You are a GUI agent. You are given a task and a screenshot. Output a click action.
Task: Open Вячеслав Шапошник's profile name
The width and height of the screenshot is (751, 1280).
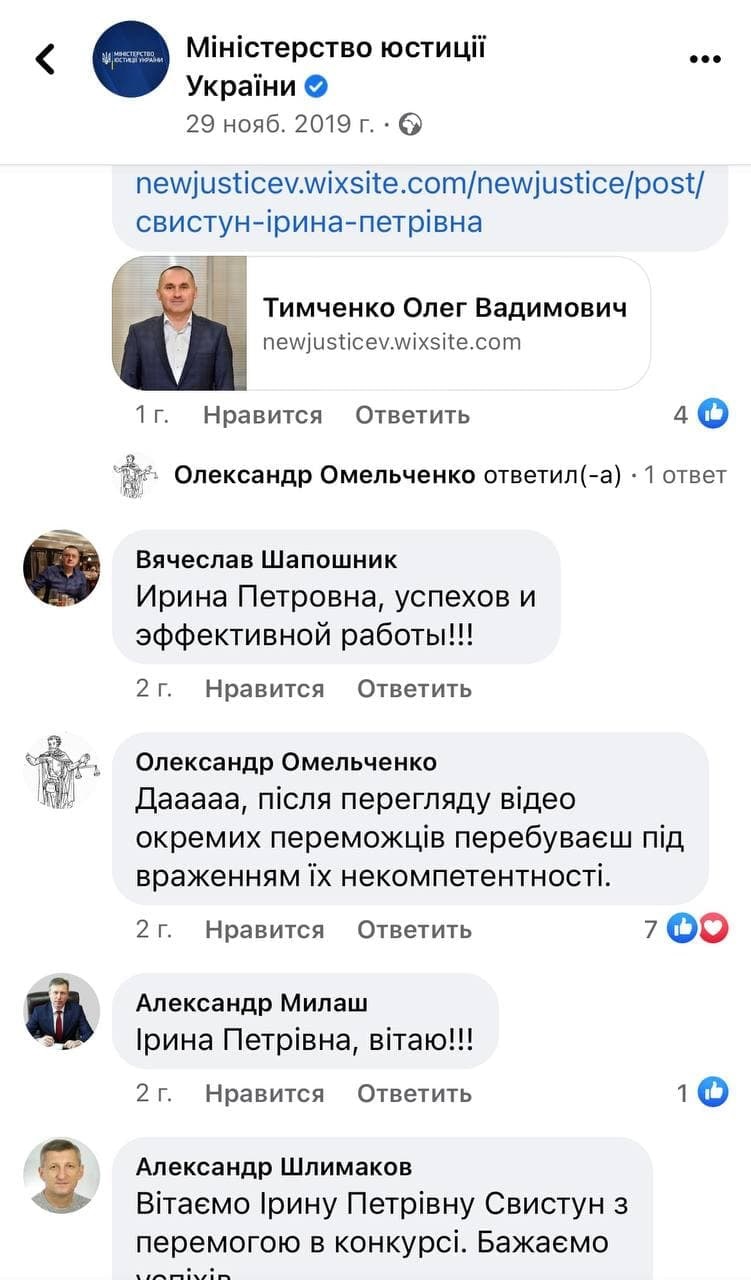coord(266,559)
